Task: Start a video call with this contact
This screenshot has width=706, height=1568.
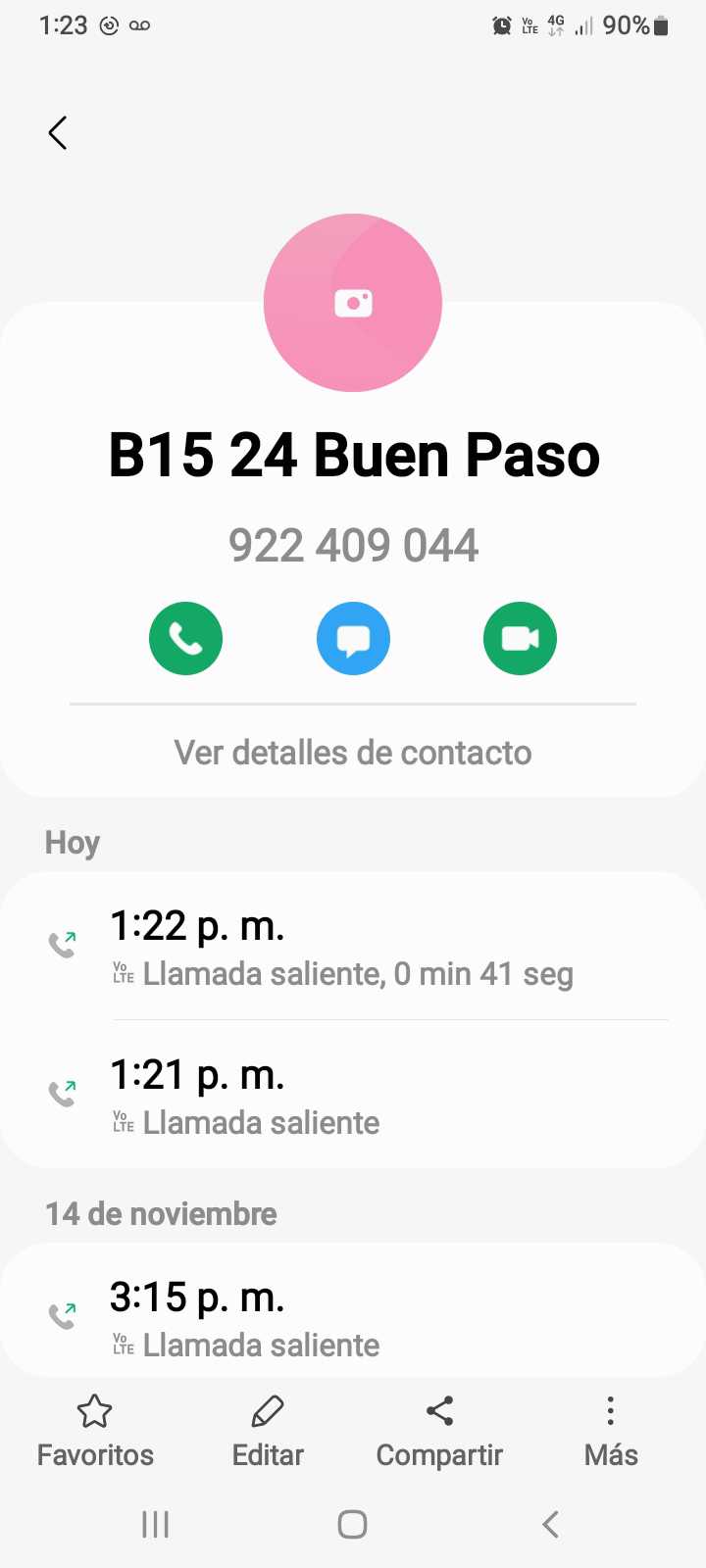Action: [520, 638]
